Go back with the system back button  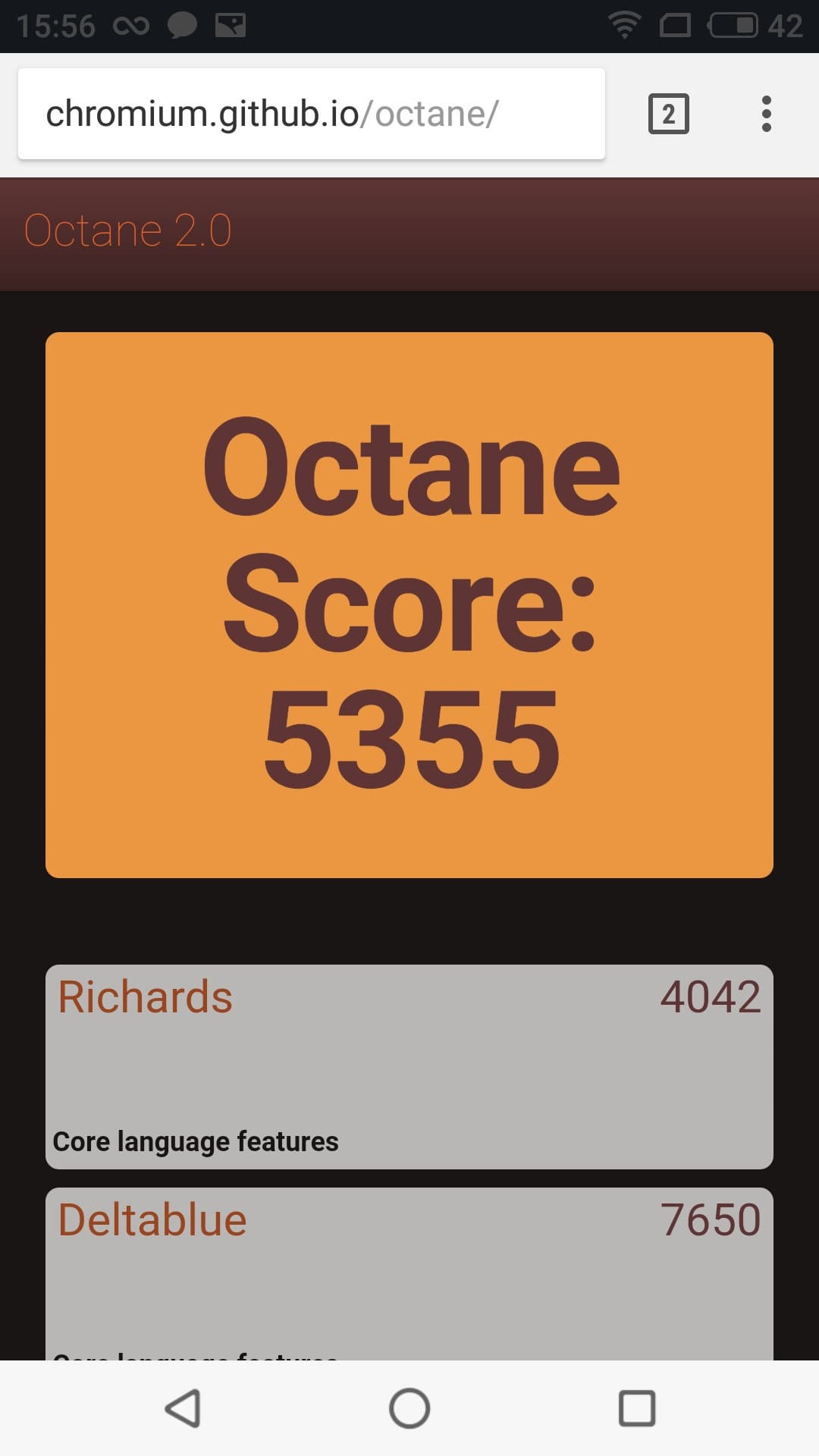tap(183, 1408)
